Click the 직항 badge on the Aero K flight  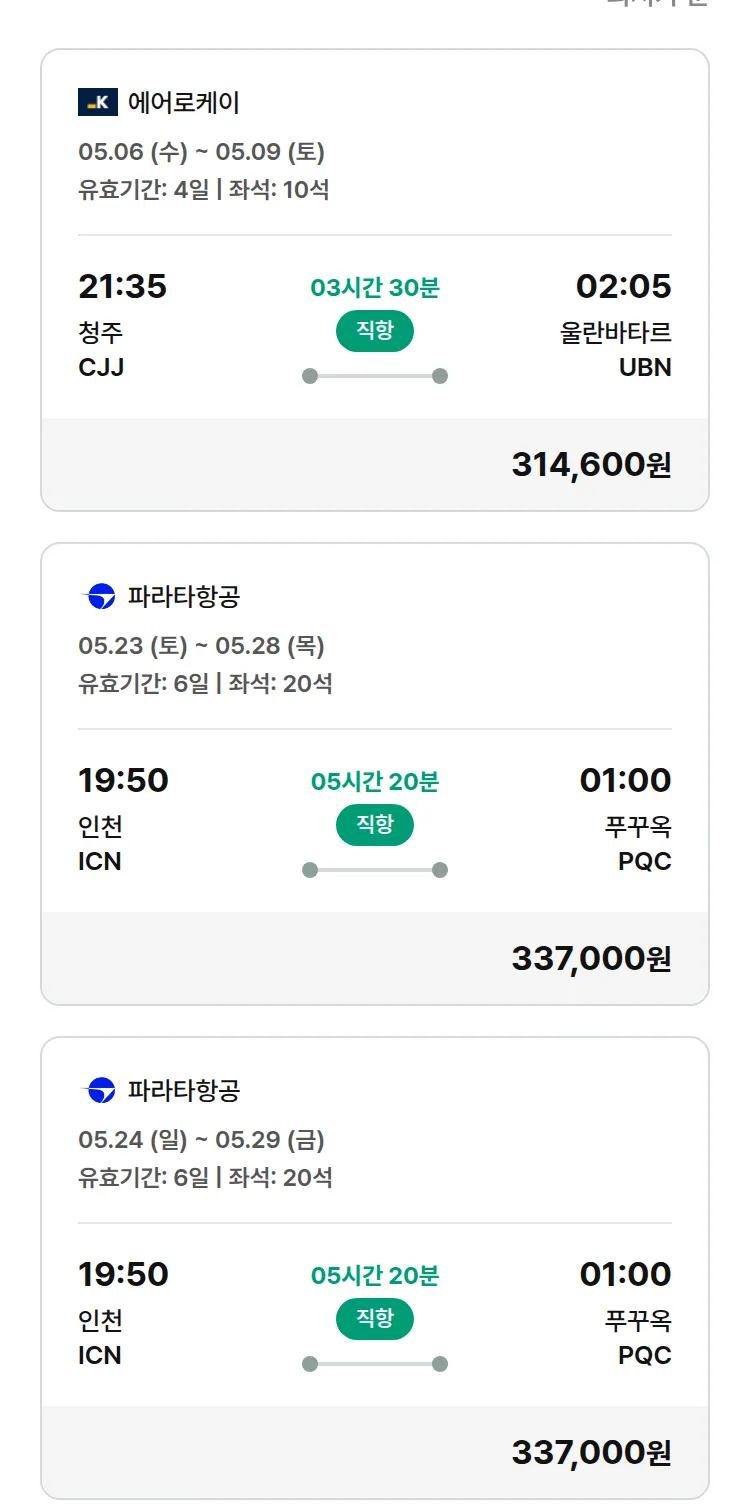(374, 330)
